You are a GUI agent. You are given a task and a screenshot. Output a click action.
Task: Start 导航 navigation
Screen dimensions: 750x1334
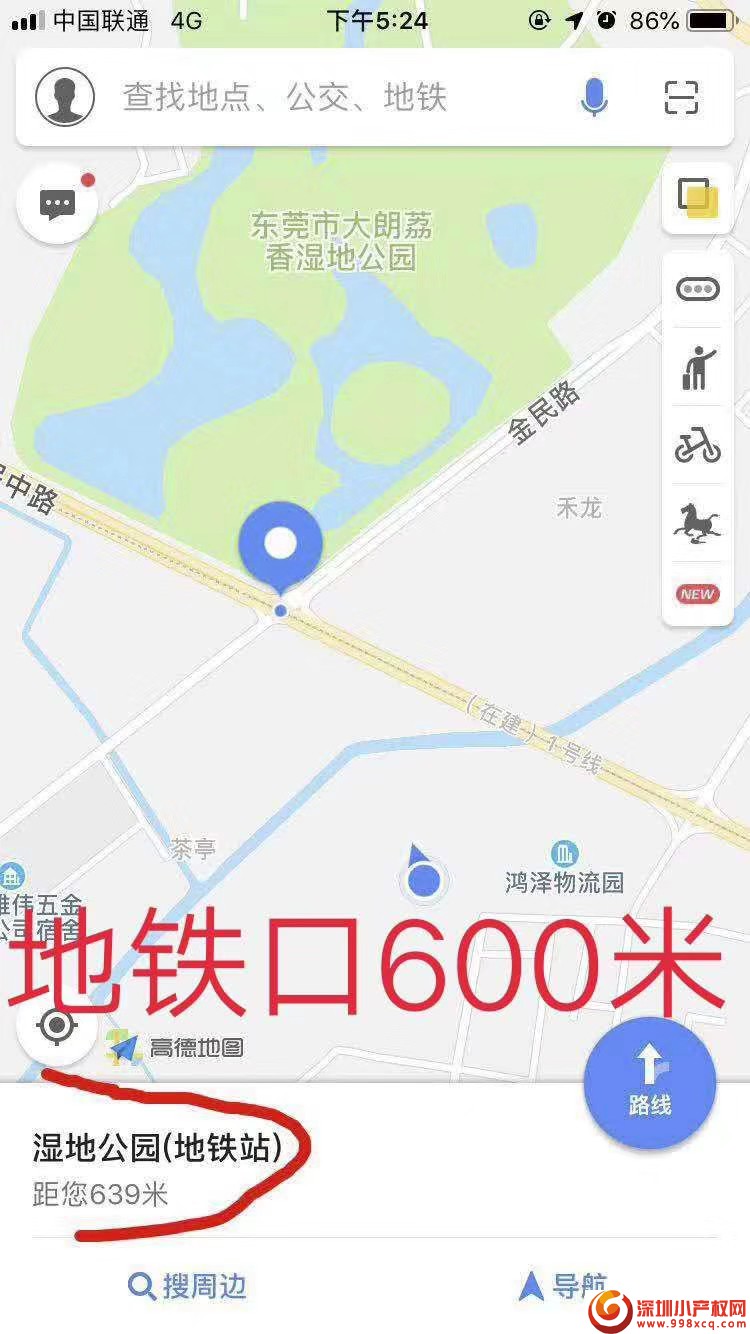point(563,1286)
